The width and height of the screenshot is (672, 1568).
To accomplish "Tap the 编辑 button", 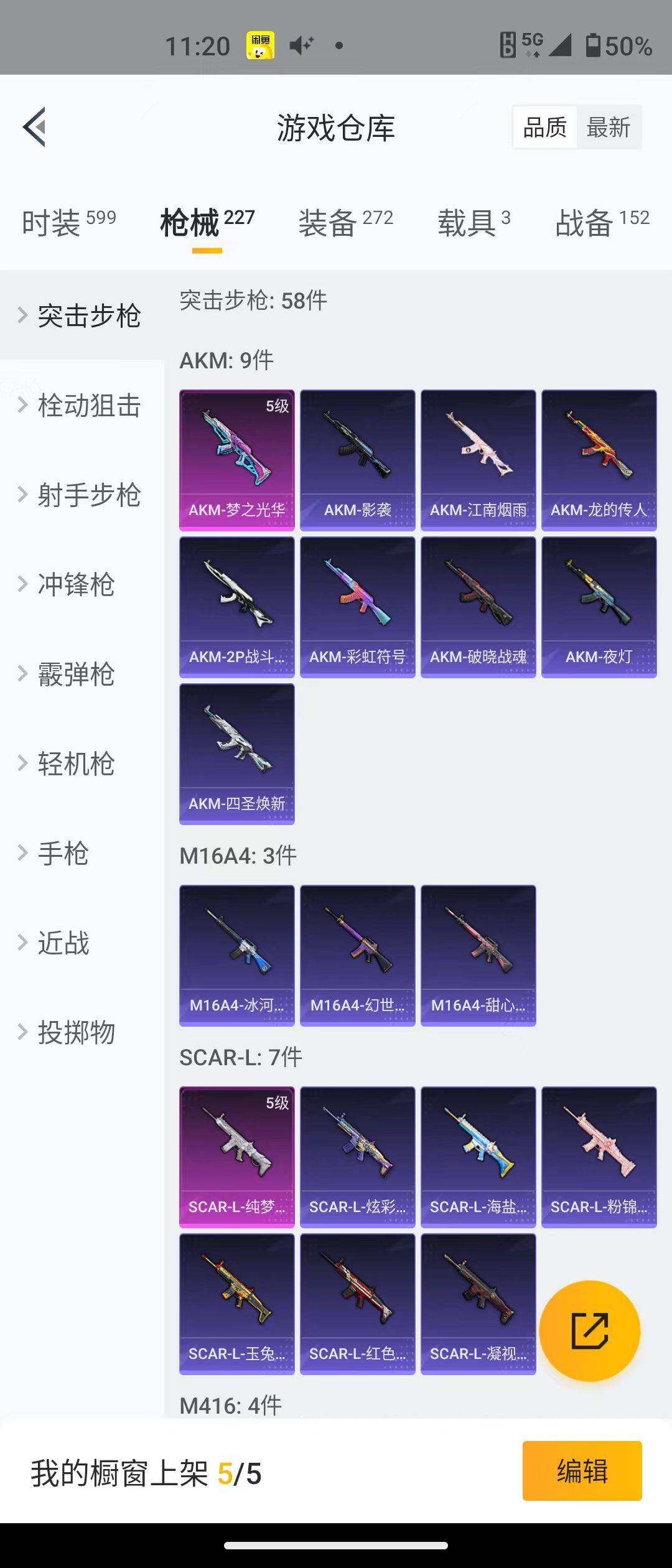I will (581, 1470).
